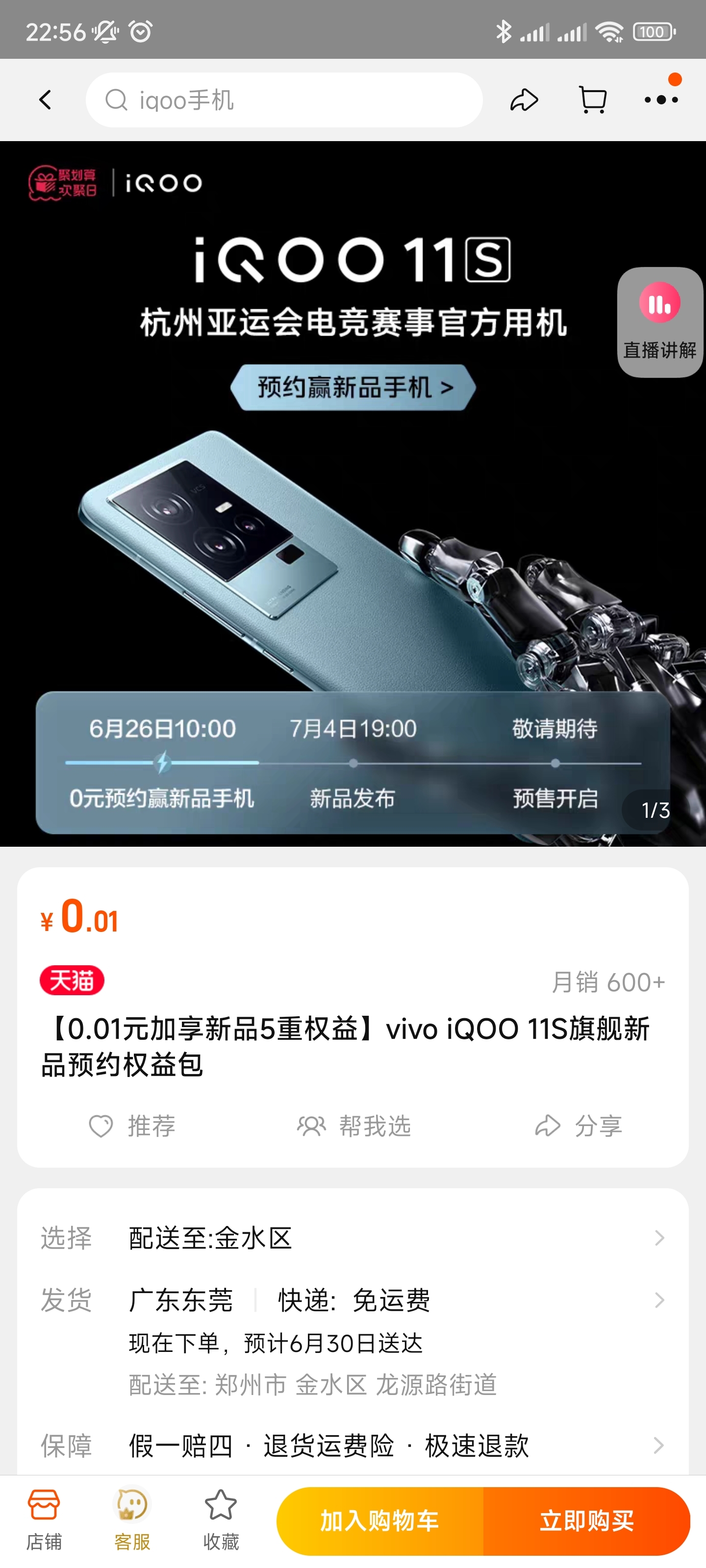Contact customer service via 客服
The height and width of the screenshot is (1568, 706).
(x=132, y=1519)
